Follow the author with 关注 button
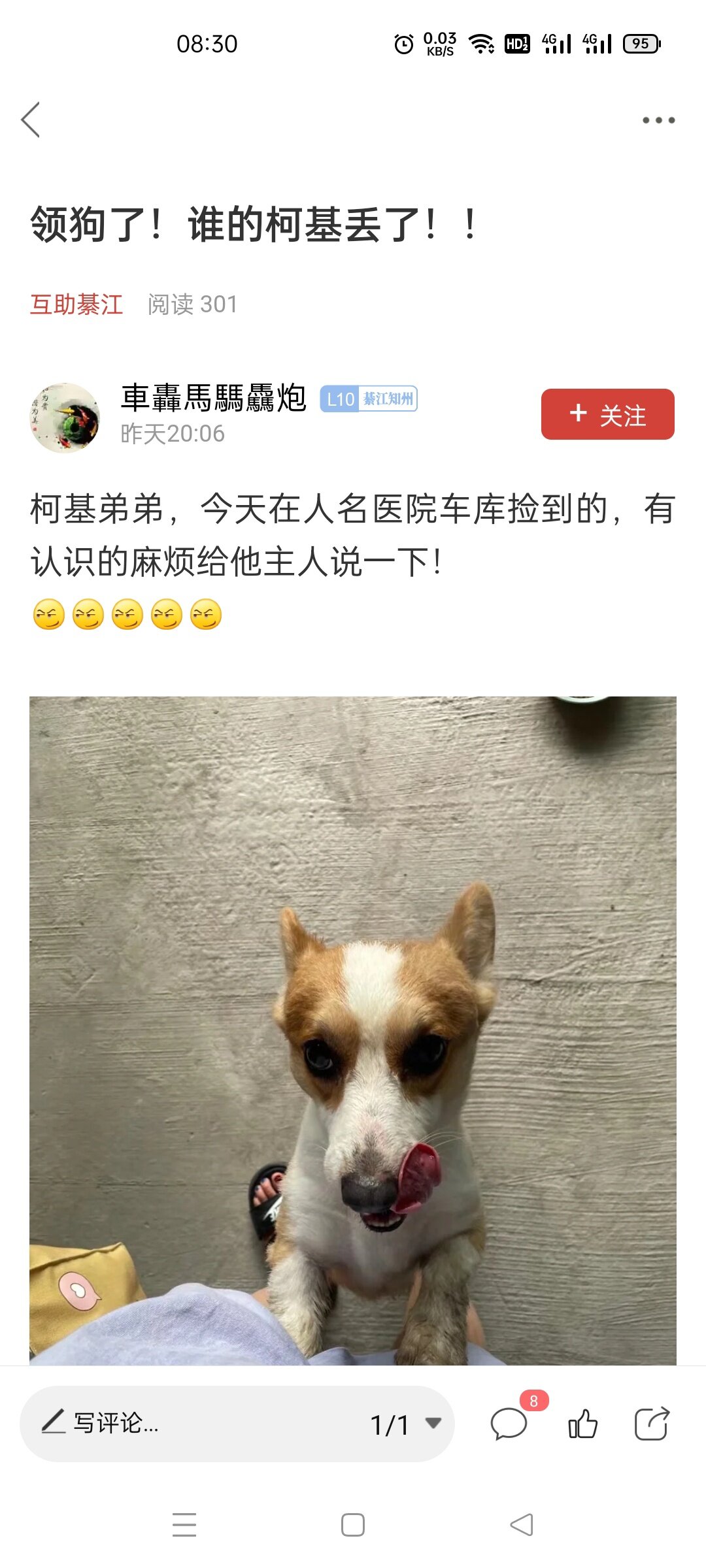 [x=607, y=414]
